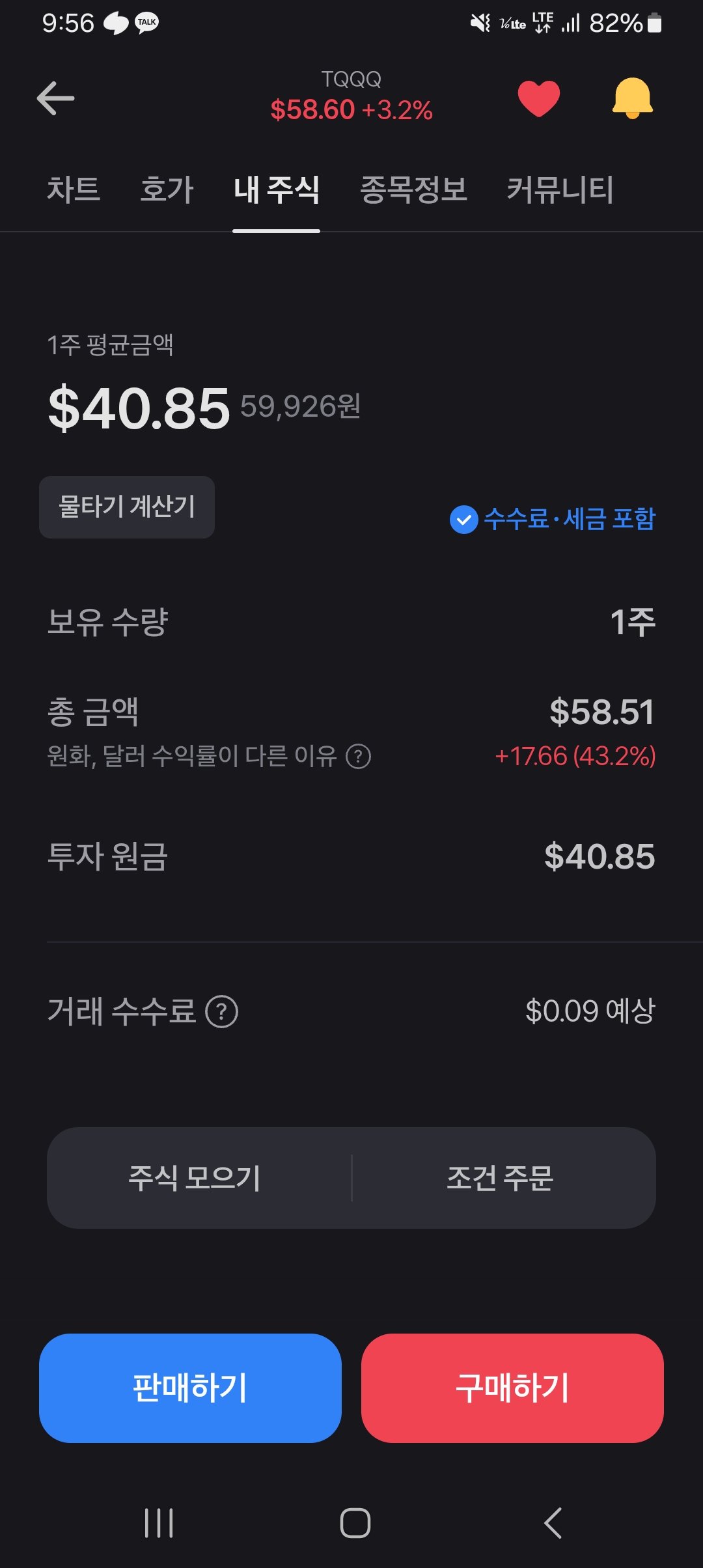This screenshot has height=1568, width=703.
Task: Open the price alert bell
Action: [x=632, y=98]
